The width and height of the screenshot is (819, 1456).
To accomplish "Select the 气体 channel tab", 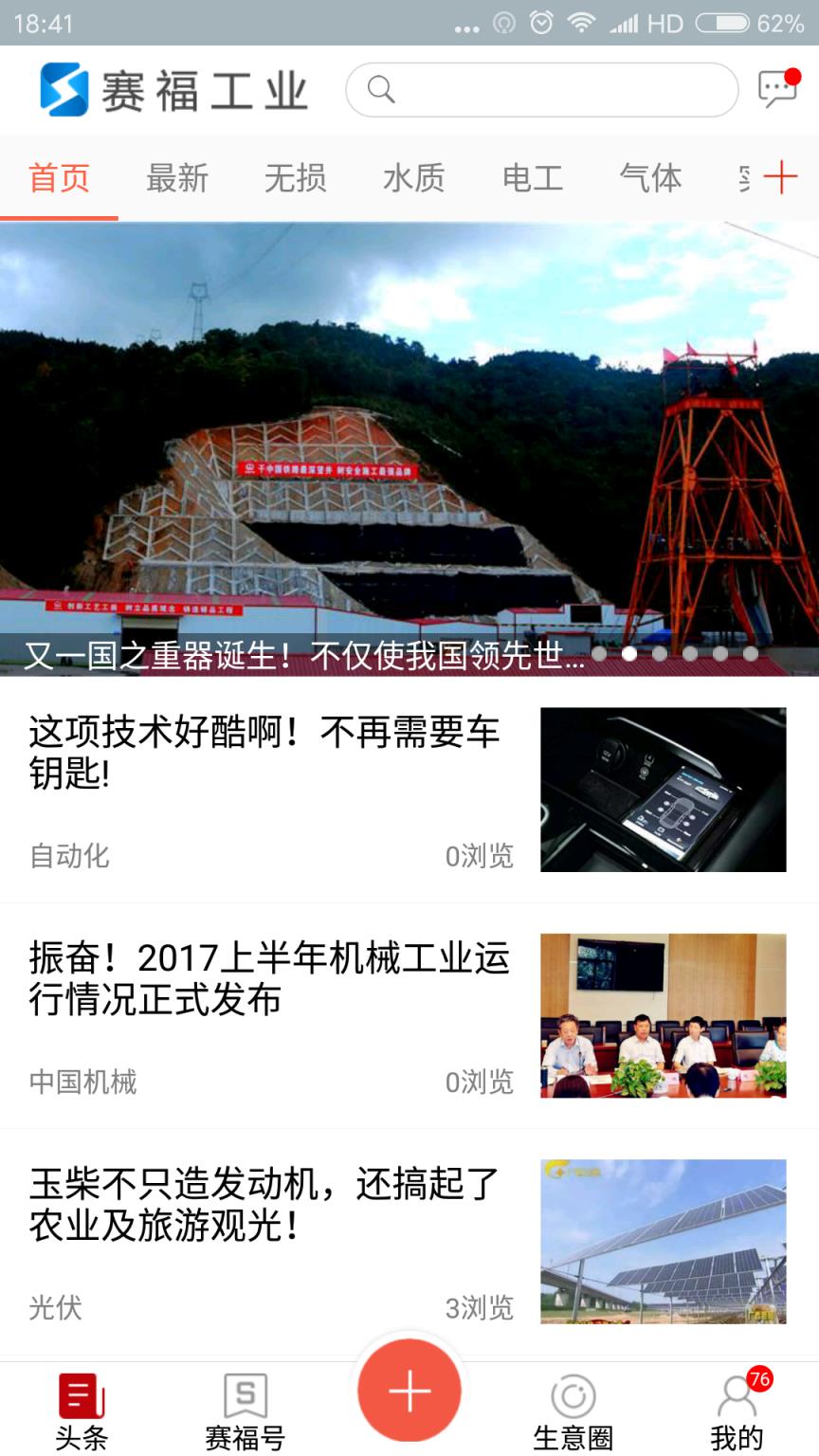I will 651,178.
